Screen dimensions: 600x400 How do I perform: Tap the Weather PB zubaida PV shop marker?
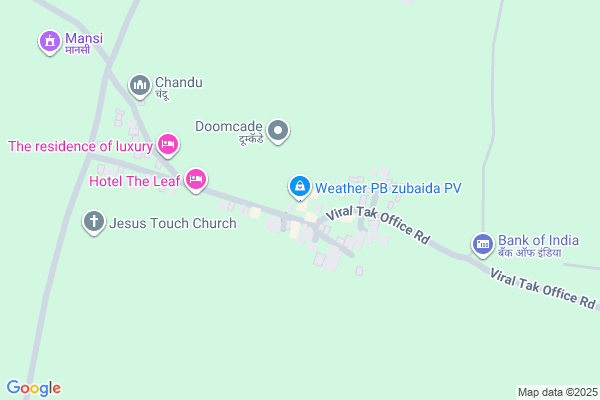point(299,186)
